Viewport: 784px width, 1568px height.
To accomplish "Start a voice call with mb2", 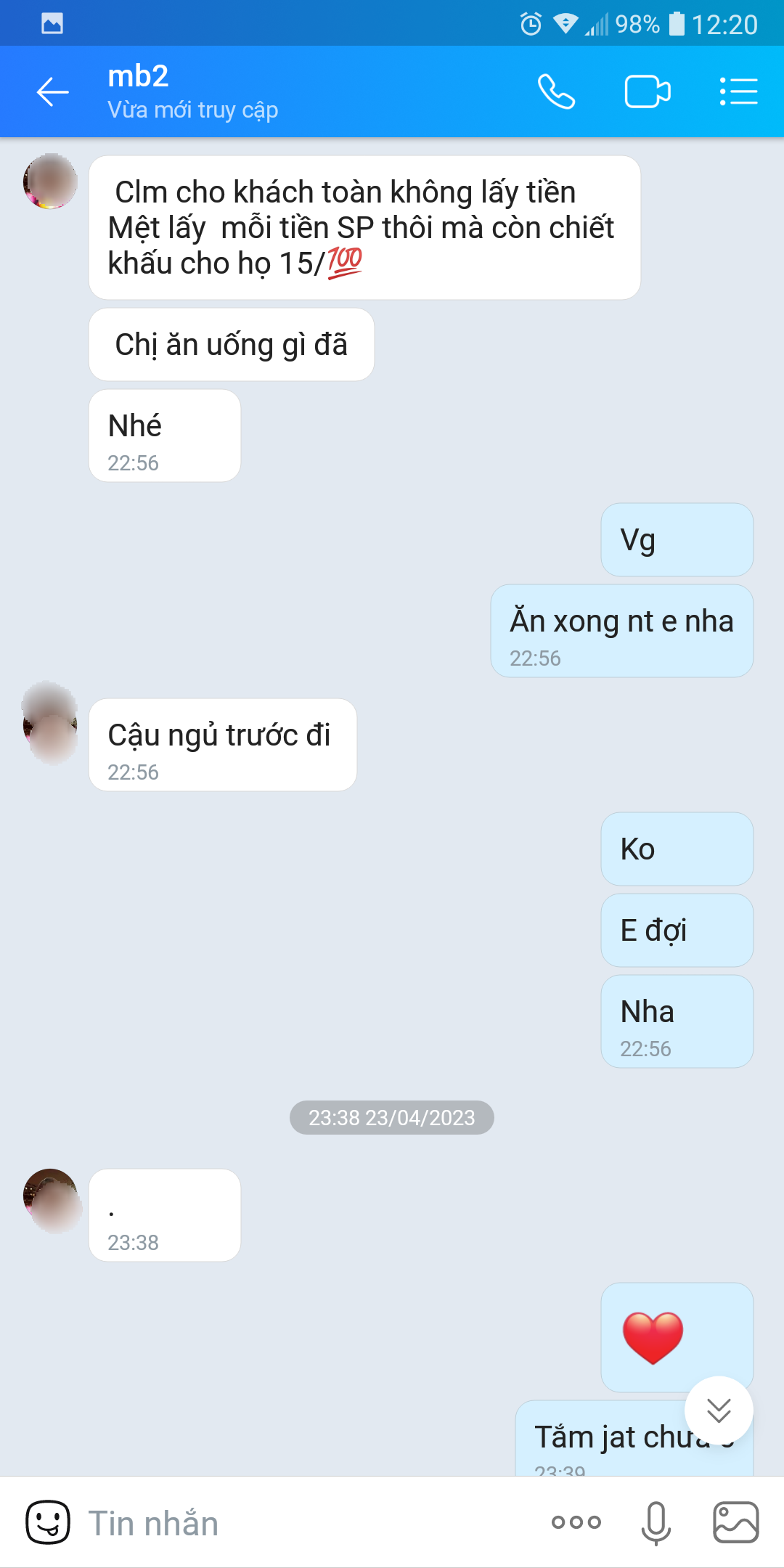I will tap(556, 92).
